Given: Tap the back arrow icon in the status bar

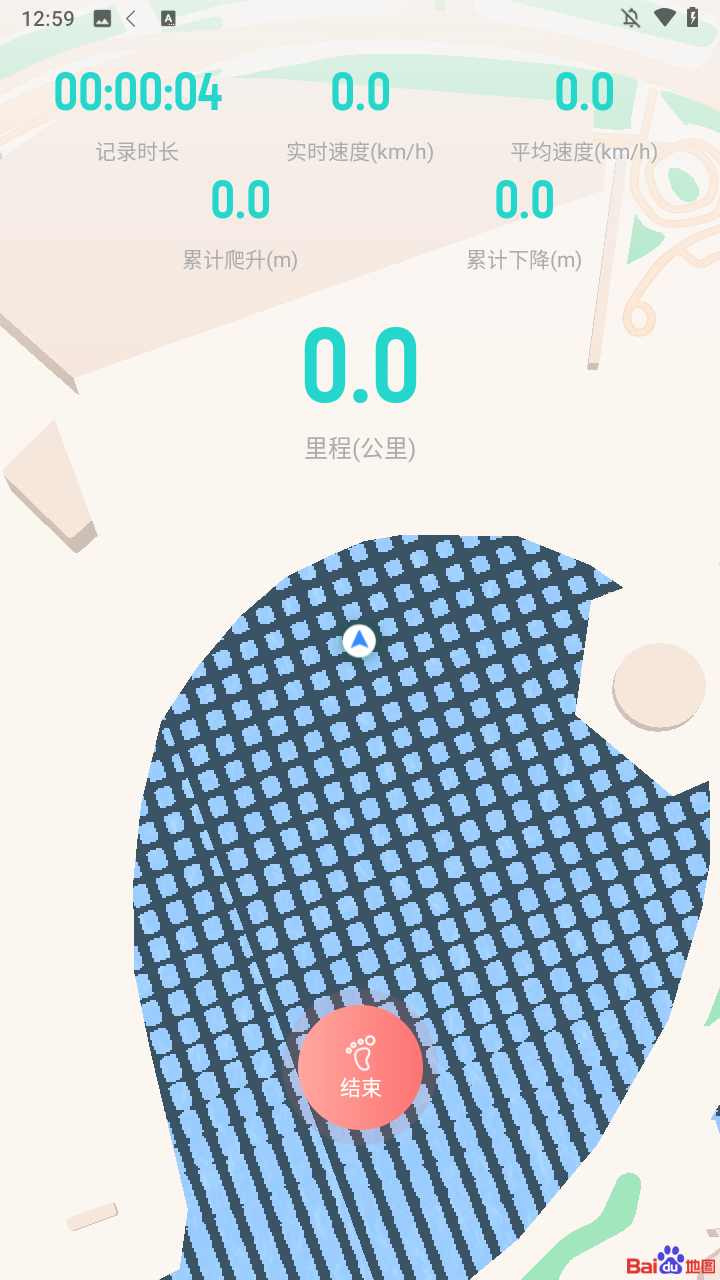Looking at the screenshot, I should click(x=130, y=17).
